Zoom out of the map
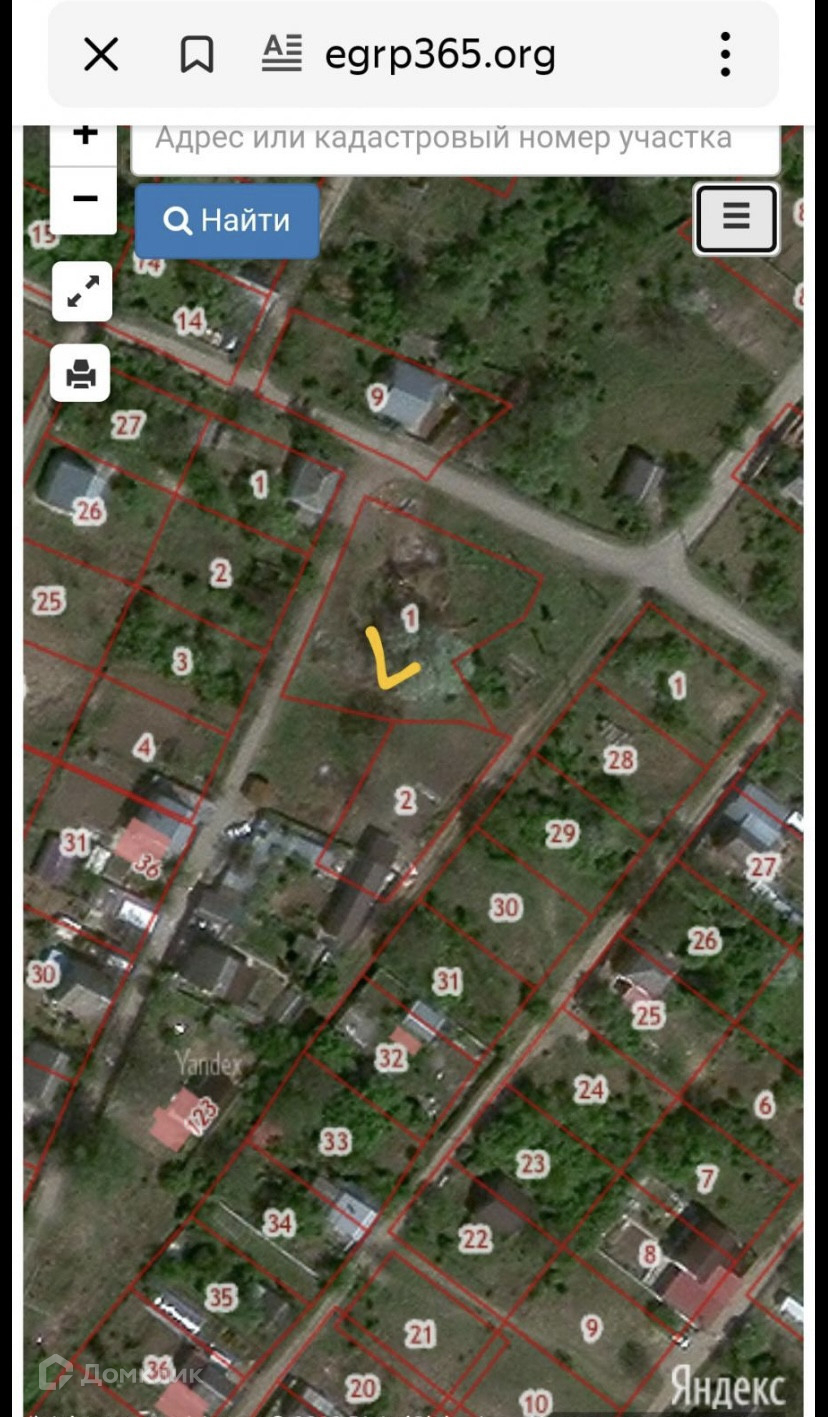 point(85,199)
